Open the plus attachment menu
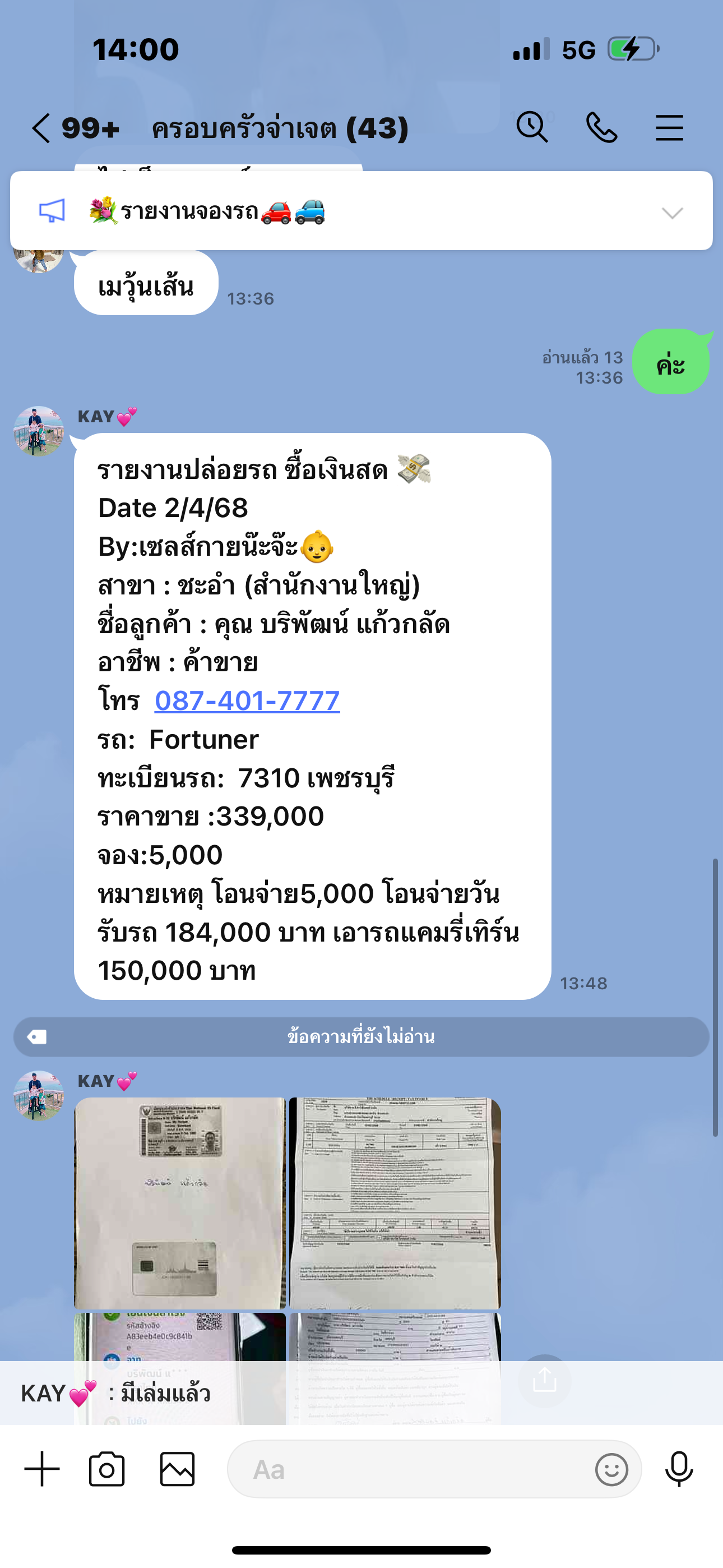The height and width of the screenshot is (1568, 723). [x=42, y=1469]
